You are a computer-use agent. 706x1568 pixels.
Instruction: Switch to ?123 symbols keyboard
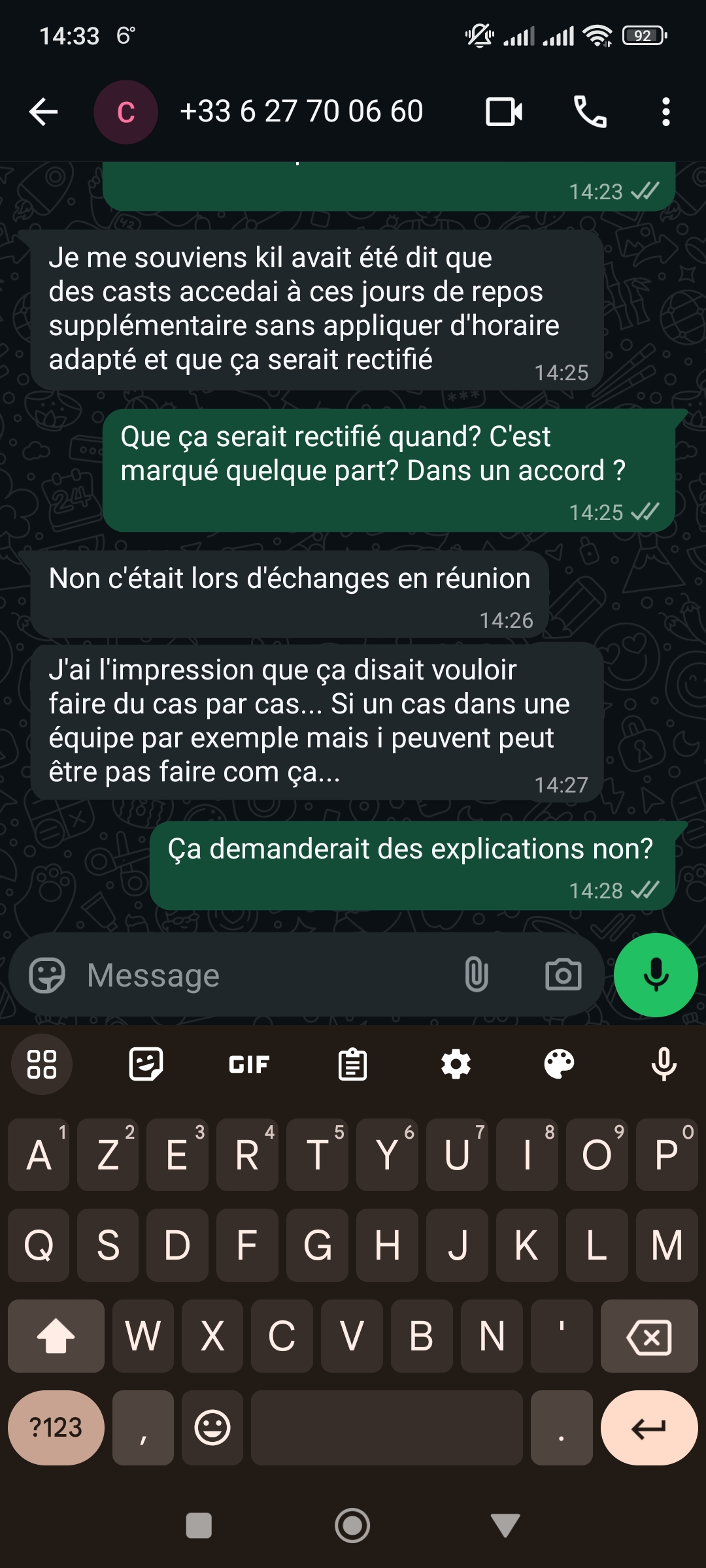coord(56,1428)
